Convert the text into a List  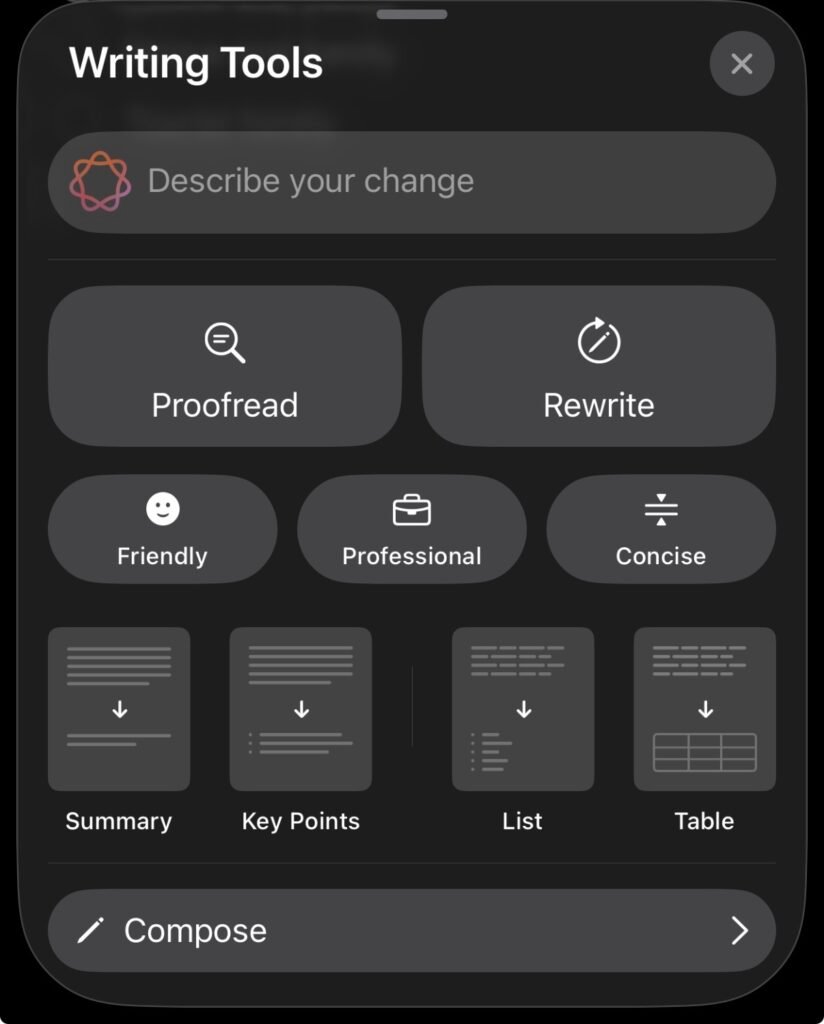click(523, 709)
